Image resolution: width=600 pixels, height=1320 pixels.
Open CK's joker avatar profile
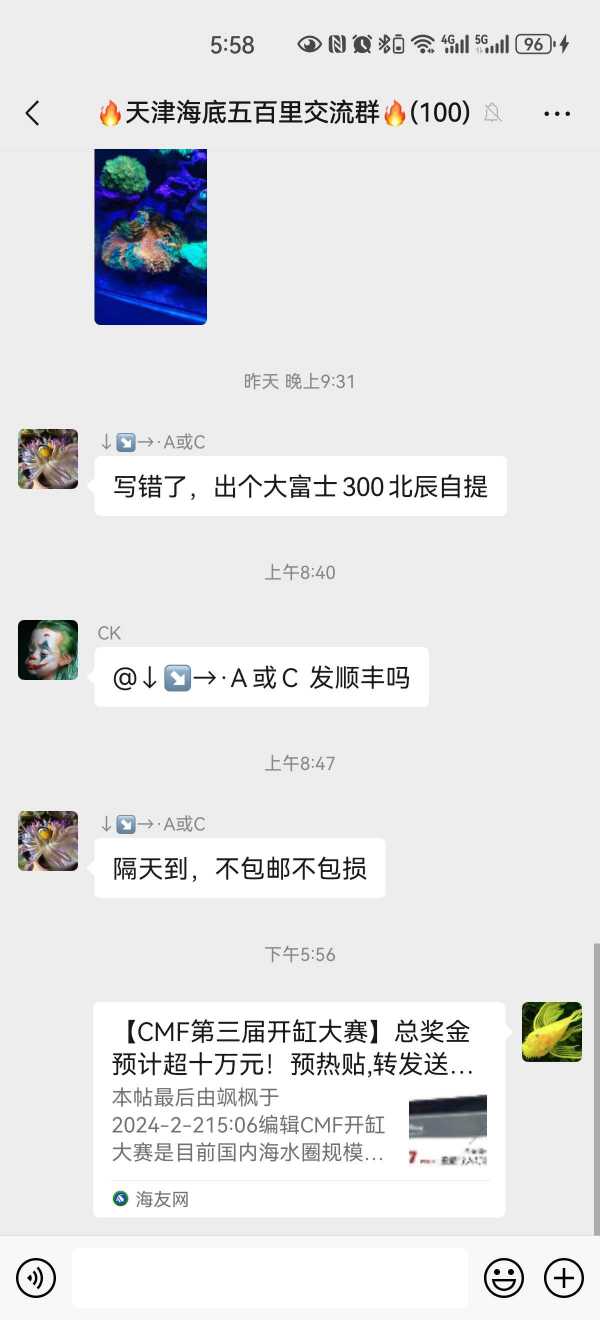48,650
